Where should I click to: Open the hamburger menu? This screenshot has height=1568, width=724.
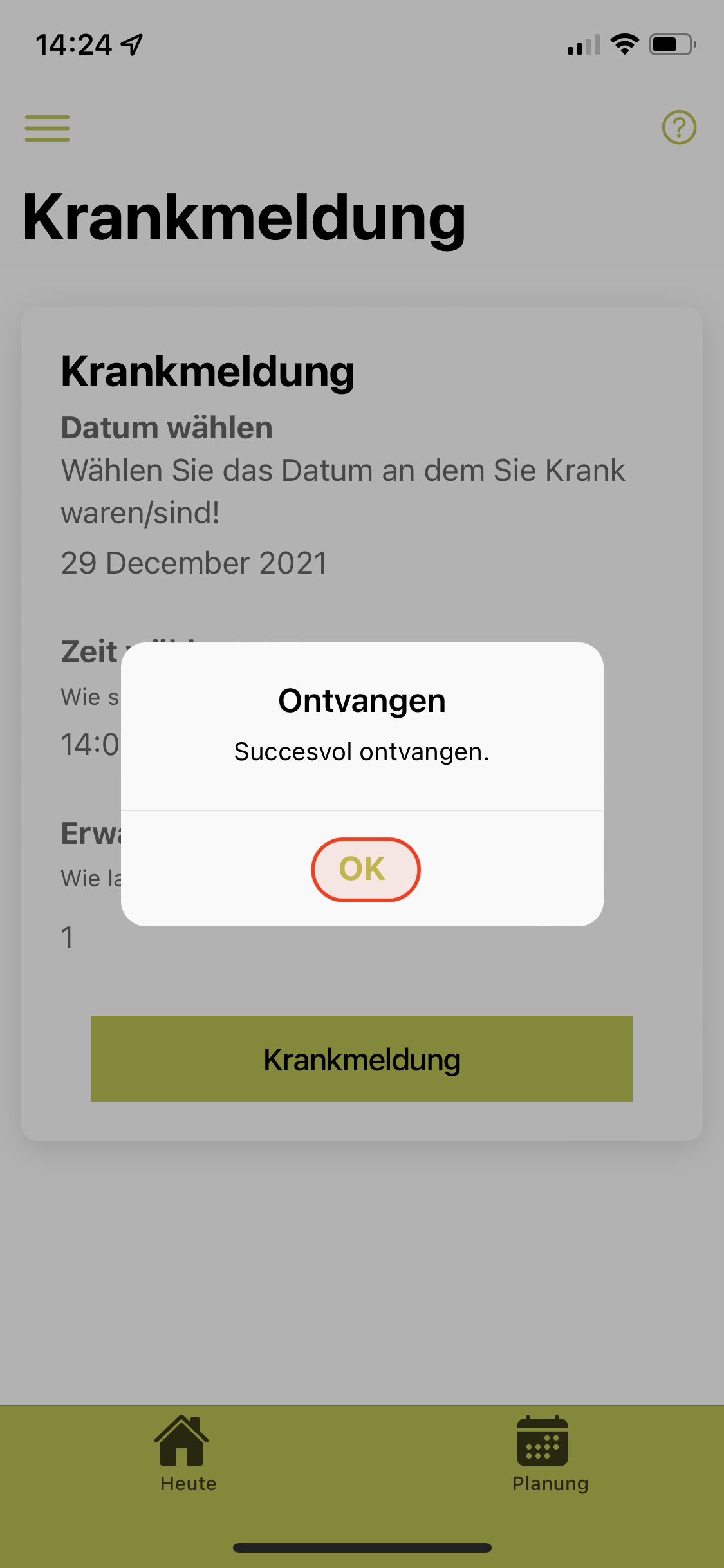48,128
